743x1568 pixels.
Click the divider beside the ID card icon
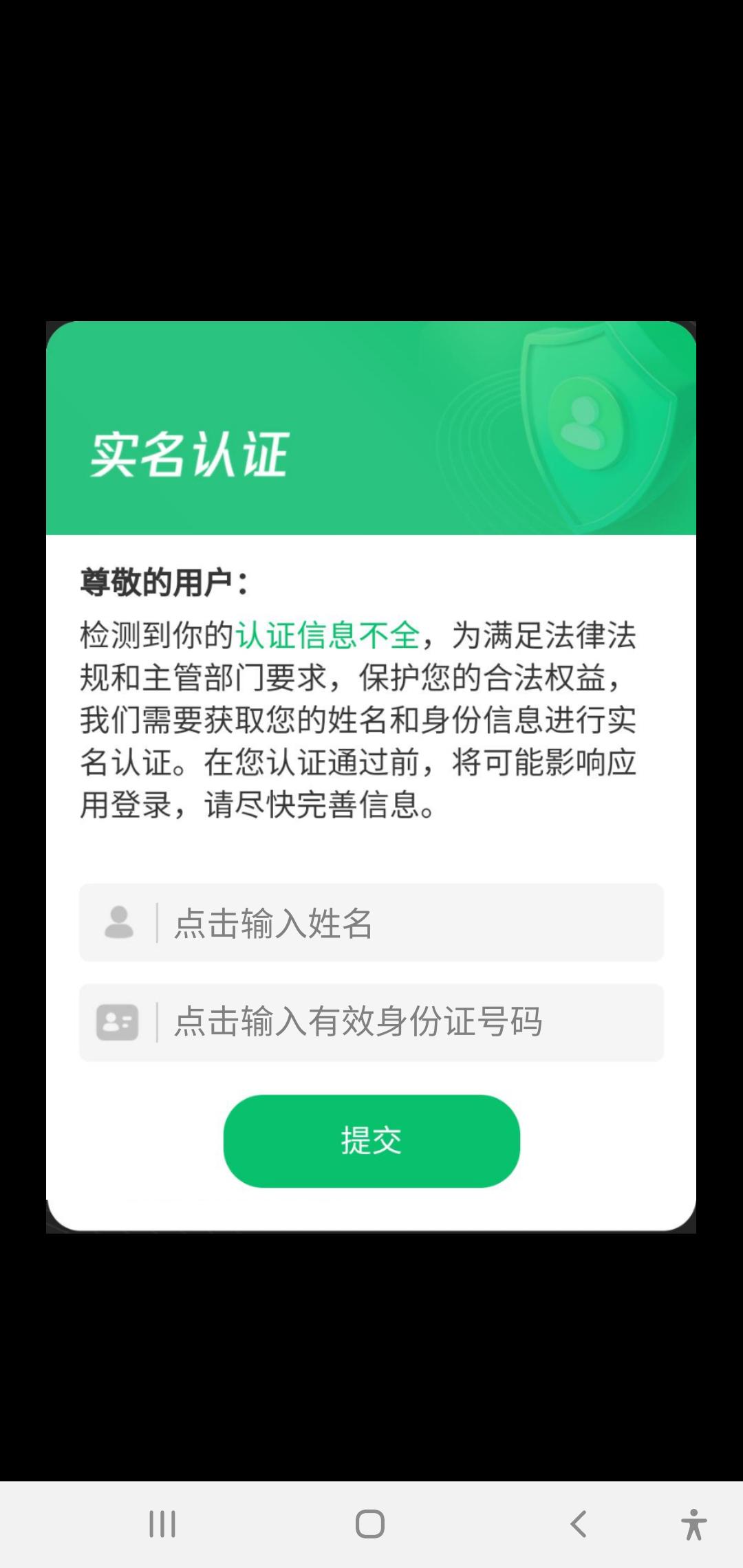(157, 1022)
